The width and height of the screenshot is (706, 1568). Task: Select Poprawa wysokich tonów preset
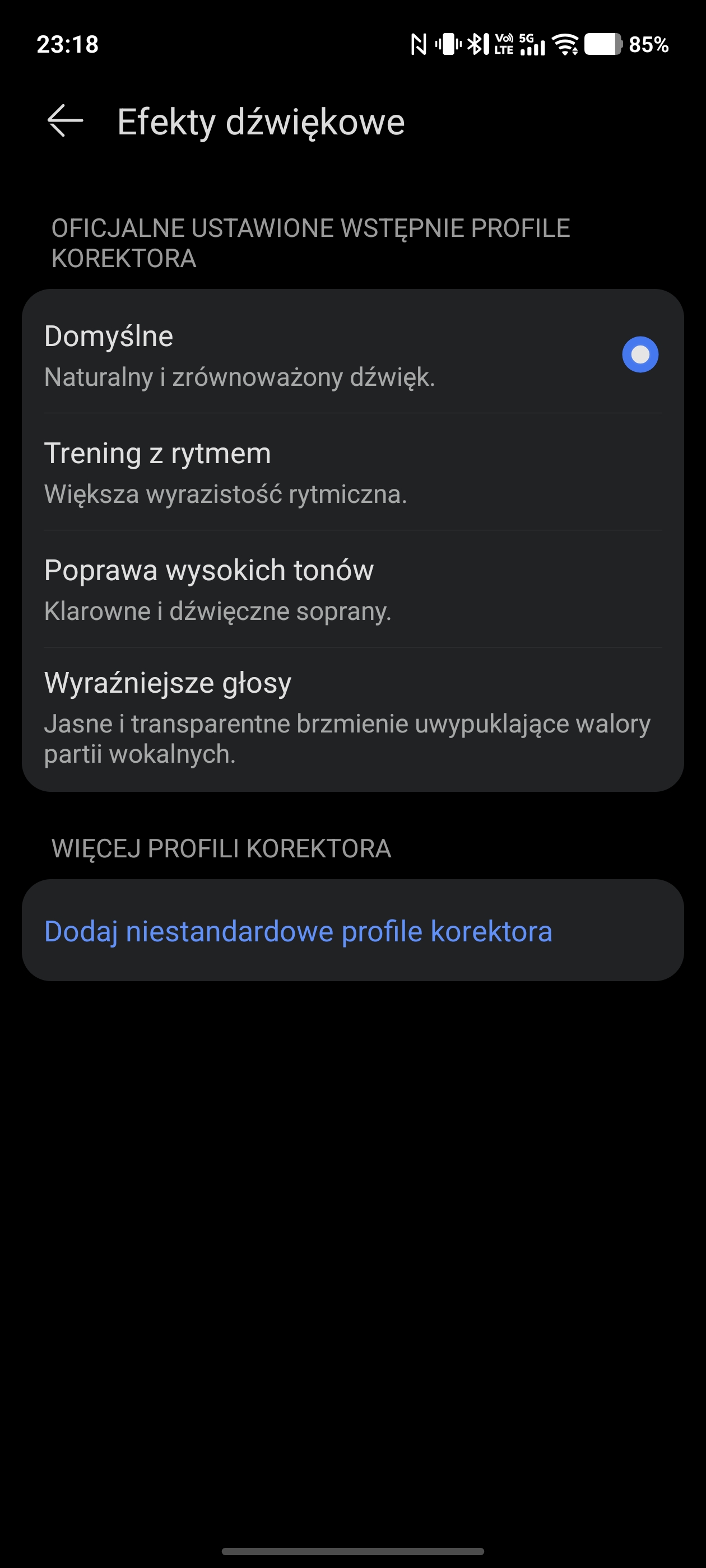click(352, 589)
